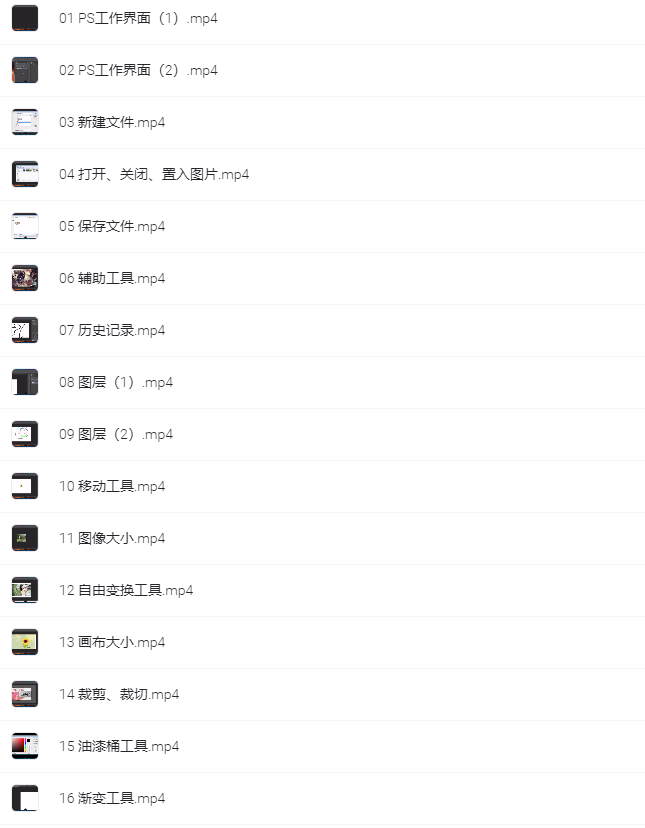This screenshot has height=828, width=645.
Task: Open 14 裁剪、裁切.mp4
Action: (118, 694)
